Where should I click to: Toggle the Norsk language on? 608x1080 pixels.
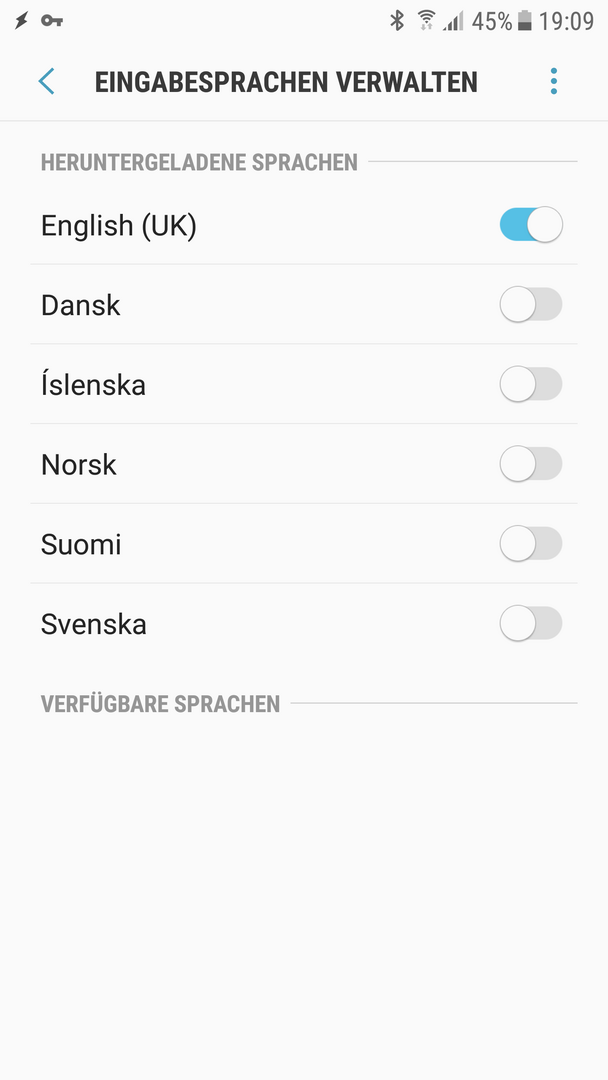pos(530,464)
